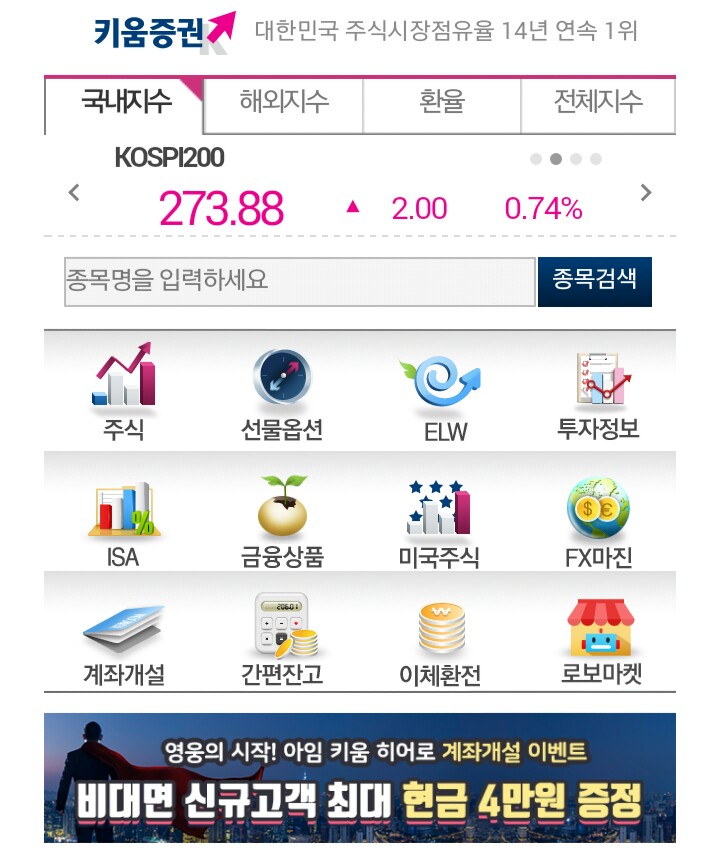Viewport: 720px width, 853px height.
Task: Open 이체환전
Action: click(x=441, y=640)
